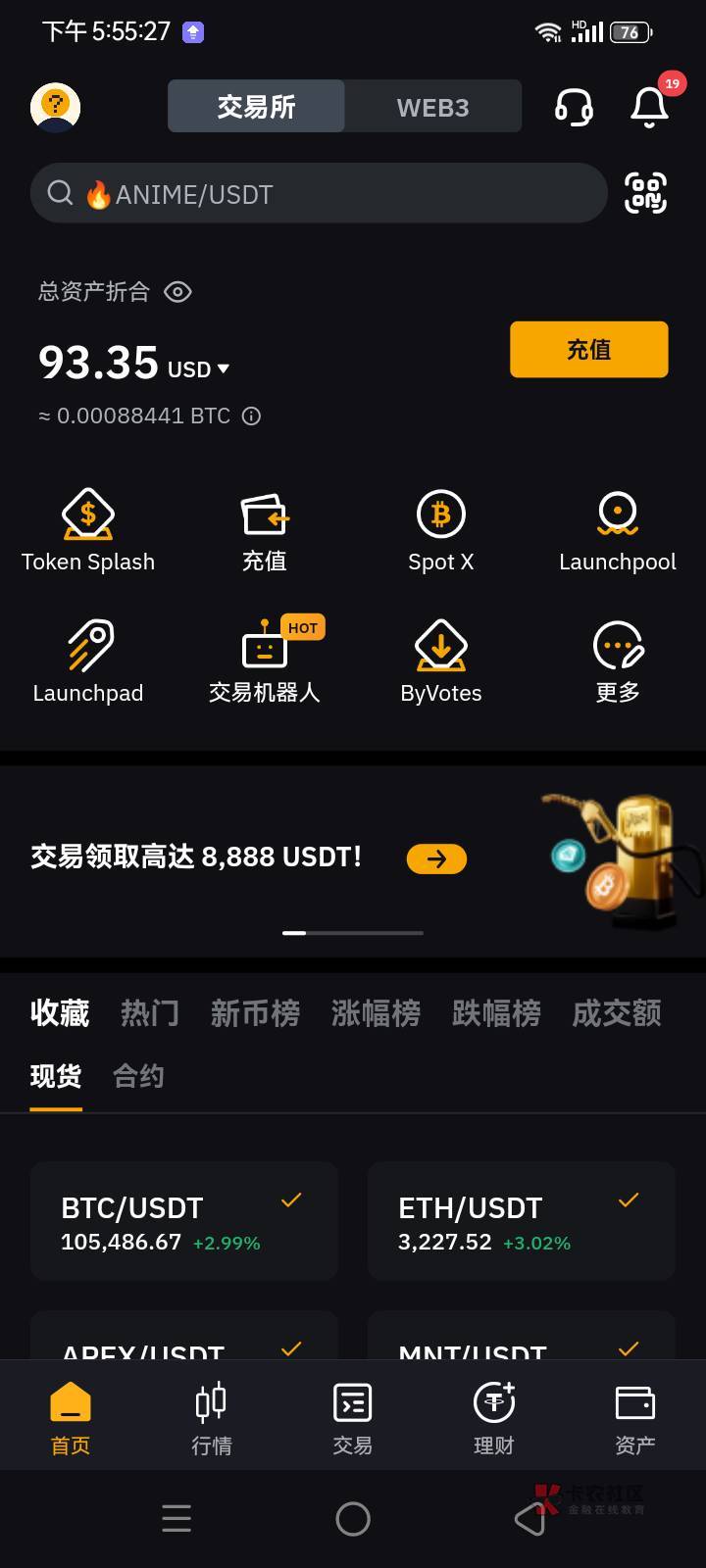Switch to the WEB3 tab

pos(432,108)
